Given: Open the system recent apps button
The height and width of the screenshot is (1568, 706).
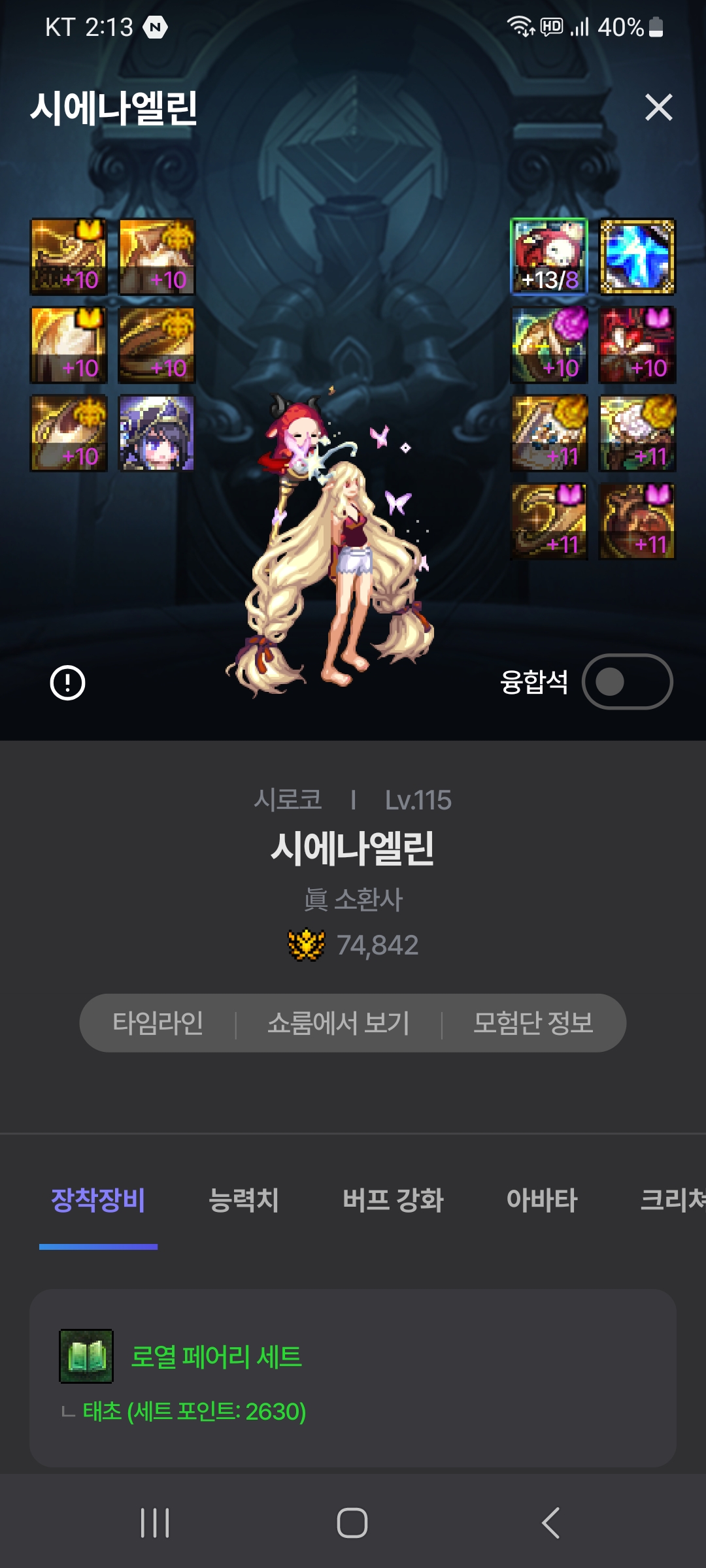Looking at the screenshot, I should pyautogui.click(x=155, y=1523).
